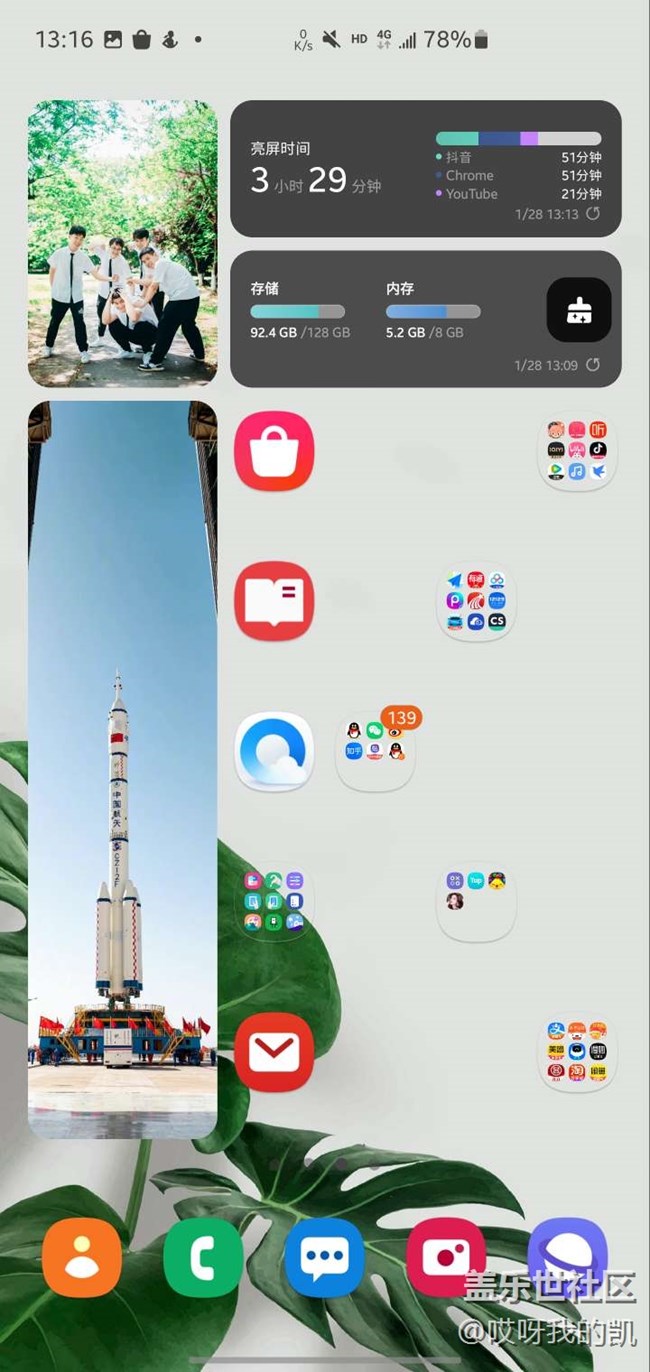This screenshot has height=1372, width=650.
Task: Open the Contacts app in dock
Action: 82,1257
